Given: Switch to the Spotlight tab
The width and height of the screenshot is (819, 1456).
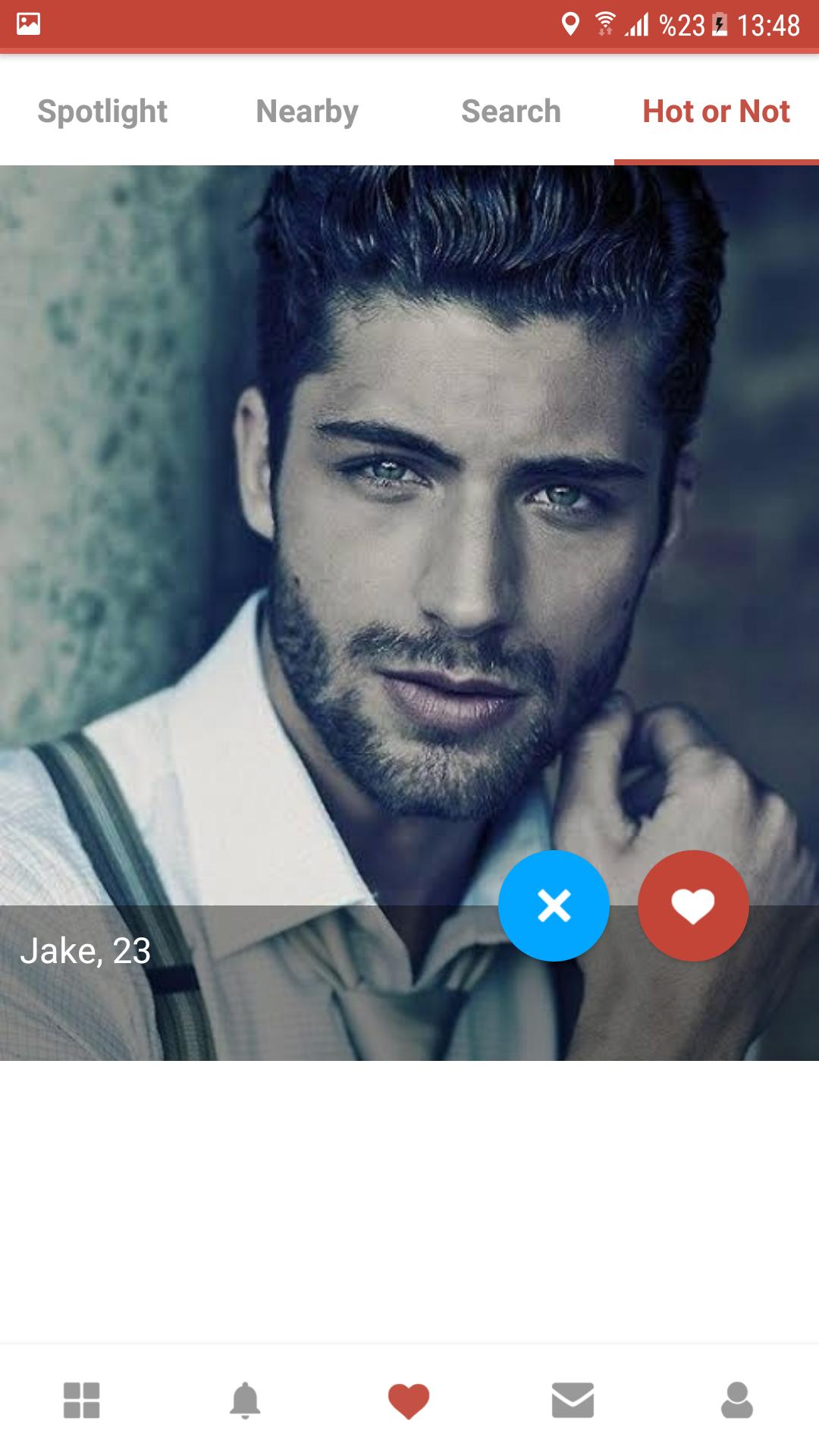Looking at the screenshot, I should coord(102,111).
